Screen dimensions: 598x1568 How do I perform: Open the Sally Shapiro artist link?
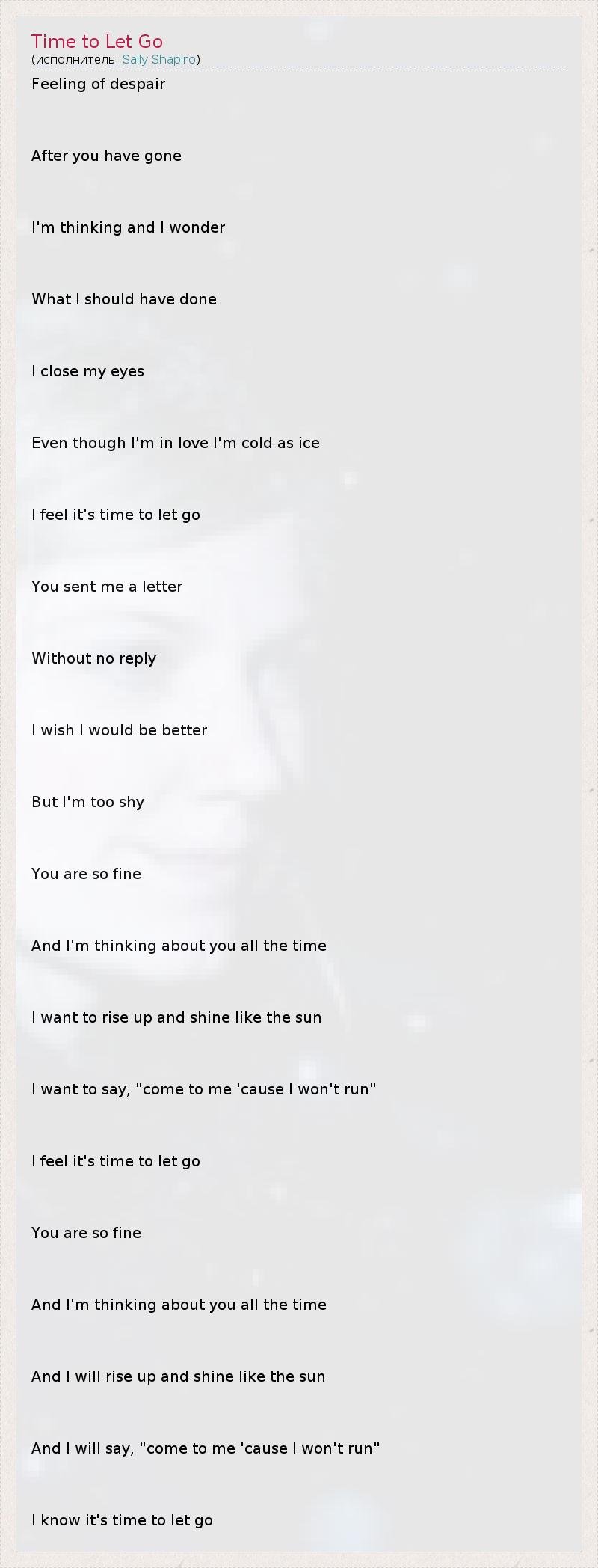coord(159,60)
